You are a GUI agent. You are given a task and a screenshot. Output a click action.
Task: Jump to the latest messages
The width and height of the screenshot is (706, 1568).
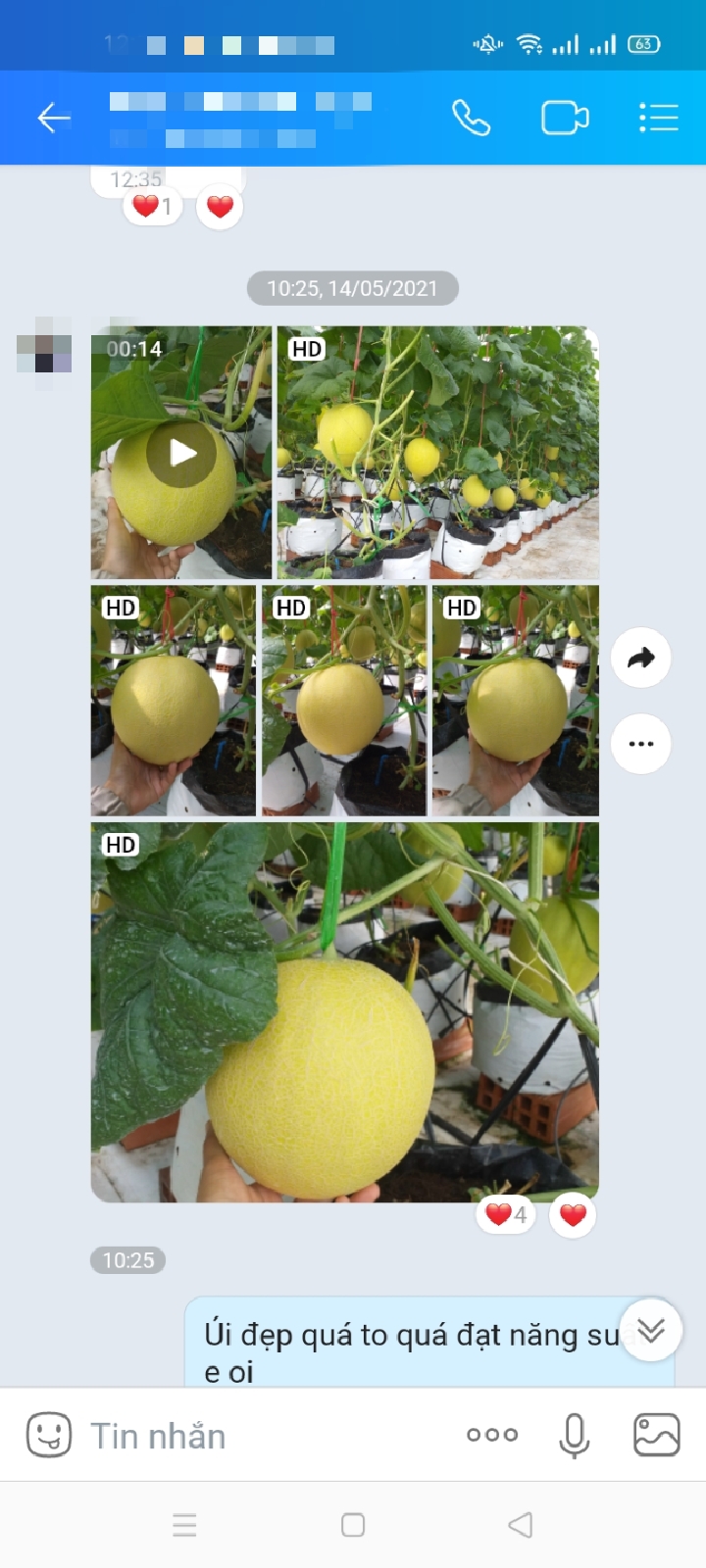(651, 1330)
